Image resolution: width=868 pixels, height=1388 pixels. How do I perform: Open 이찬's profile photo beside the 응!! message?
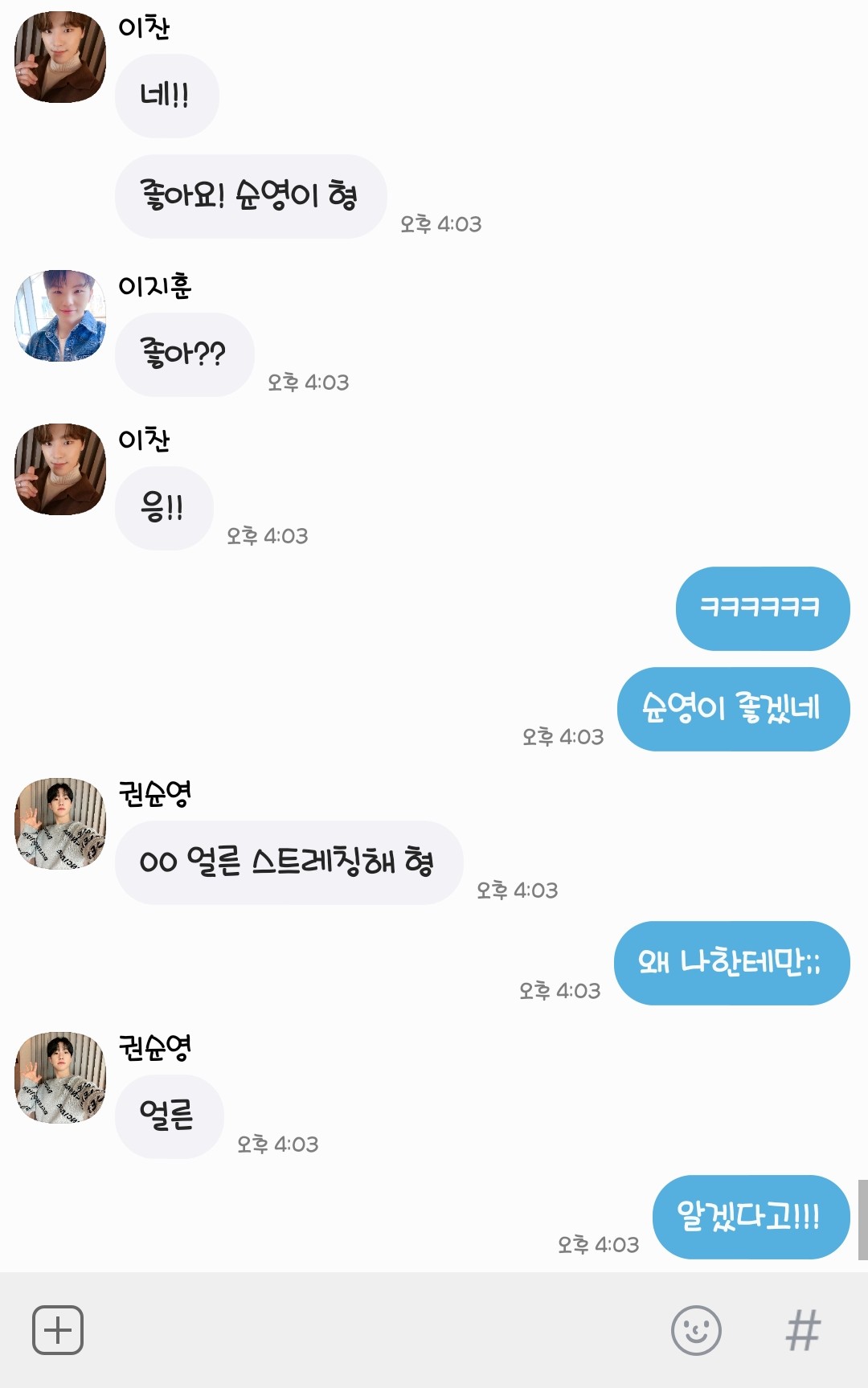coord(60,469)
